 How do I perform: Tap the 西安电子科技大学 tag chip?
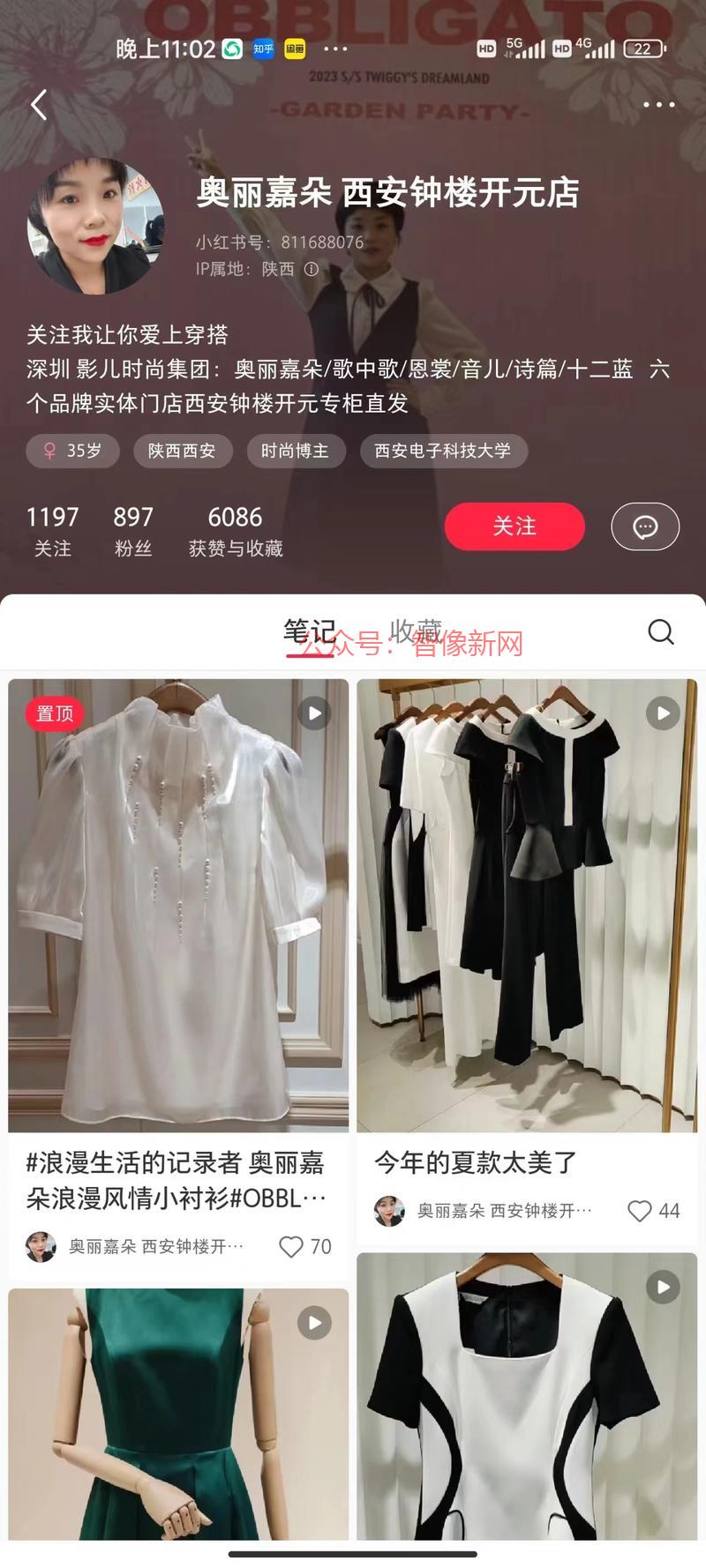tap(443, 451)
